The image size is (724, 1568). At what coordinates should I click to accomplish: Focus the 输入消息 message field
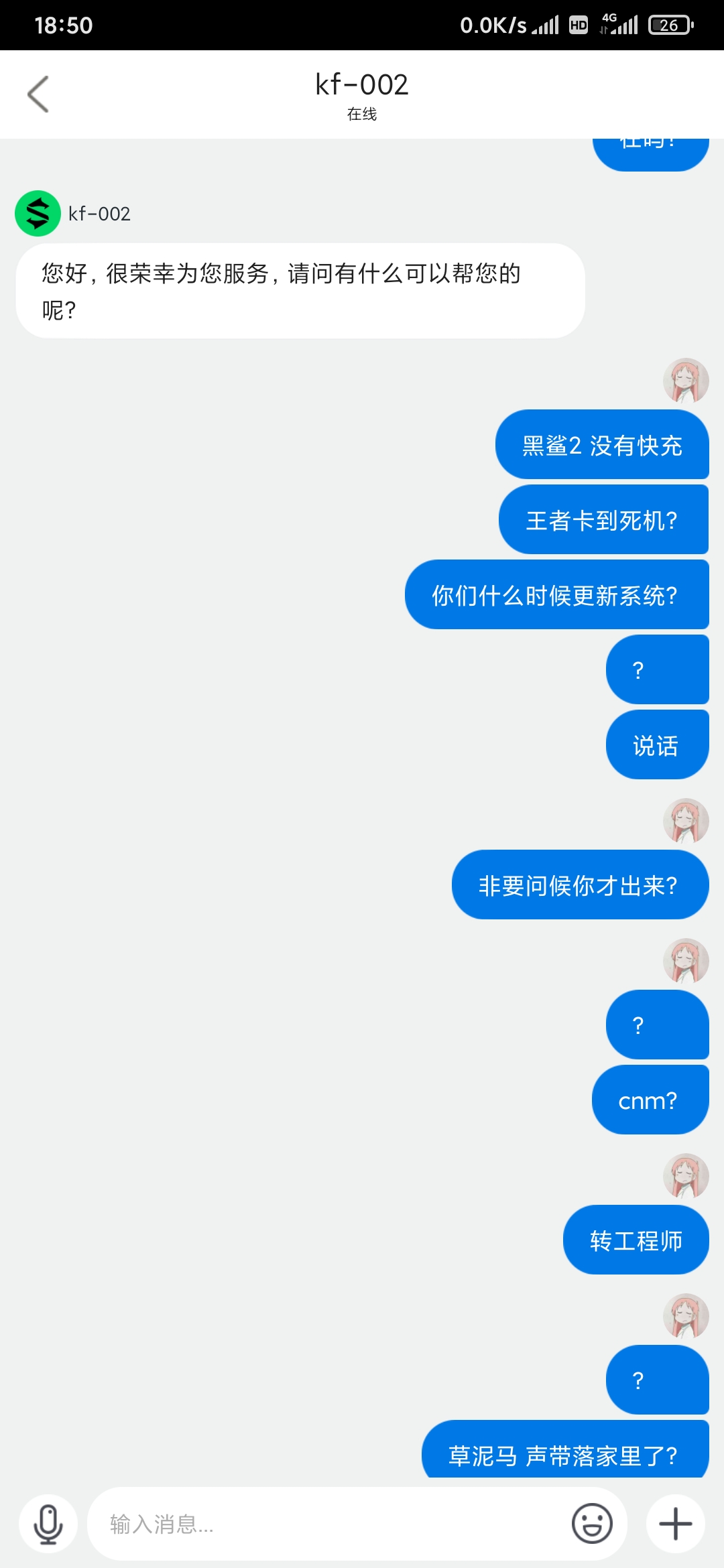pyautogui.click(x=328, y=1524)
